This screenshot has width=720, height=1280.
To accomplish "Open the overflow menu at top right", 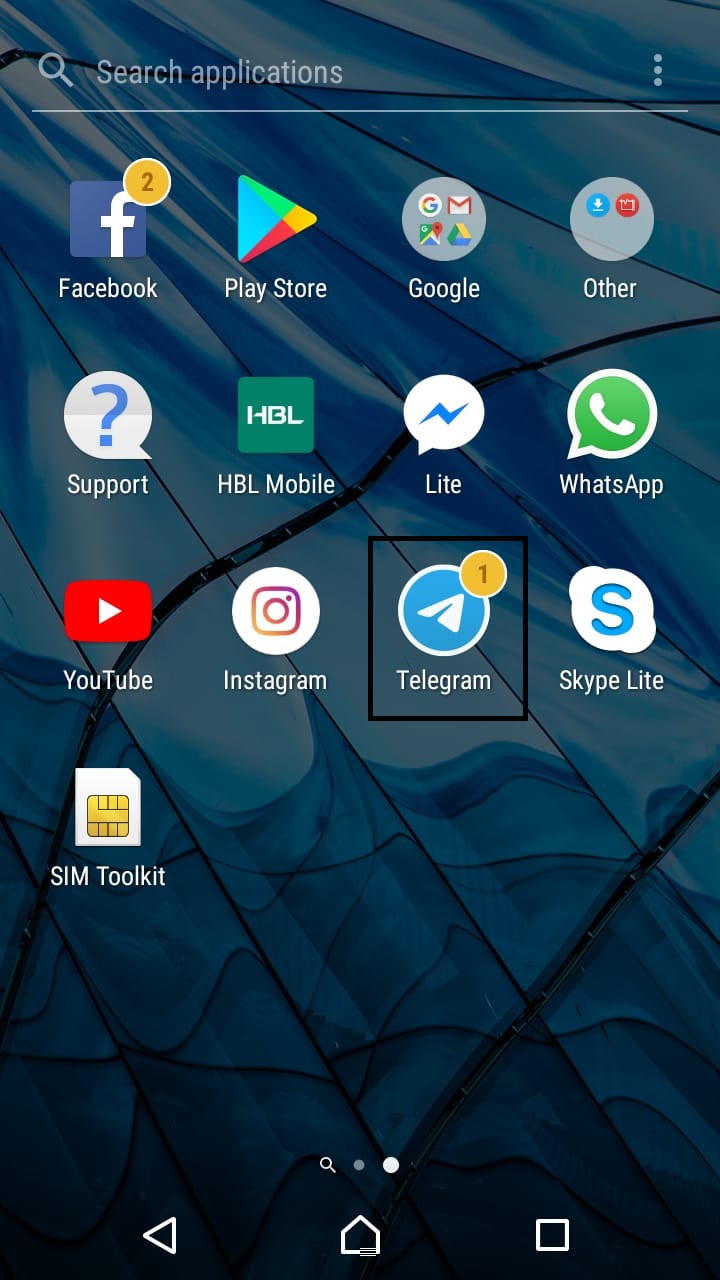I will click(657, 70).
